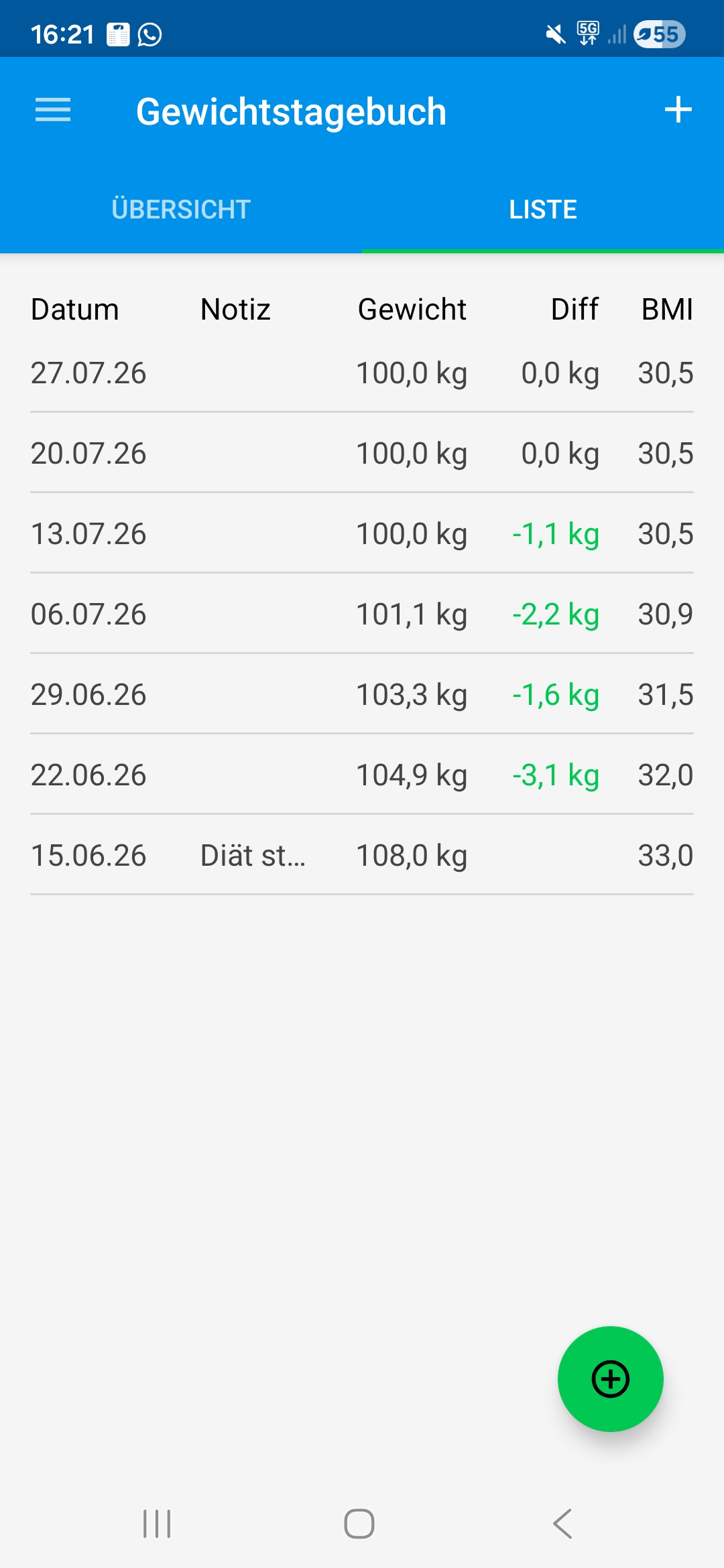
Task: Go to the home screen
Action: tap(359, 1524)
